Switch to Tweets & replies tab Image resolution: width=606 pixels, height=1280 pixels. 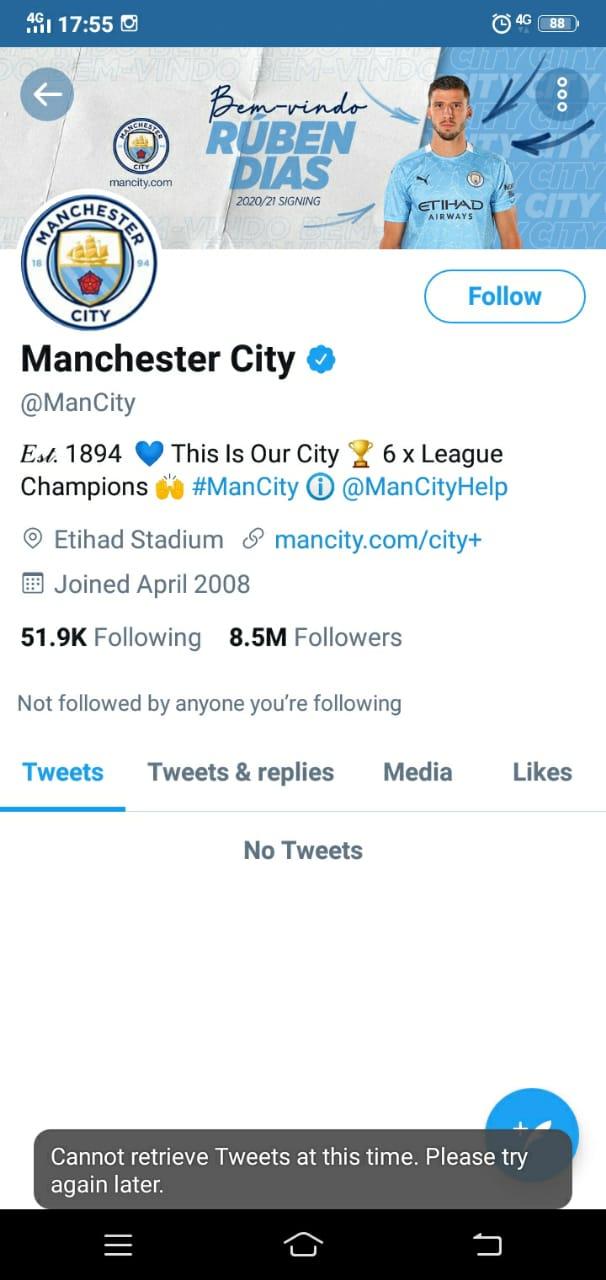[x=241, y=772]
